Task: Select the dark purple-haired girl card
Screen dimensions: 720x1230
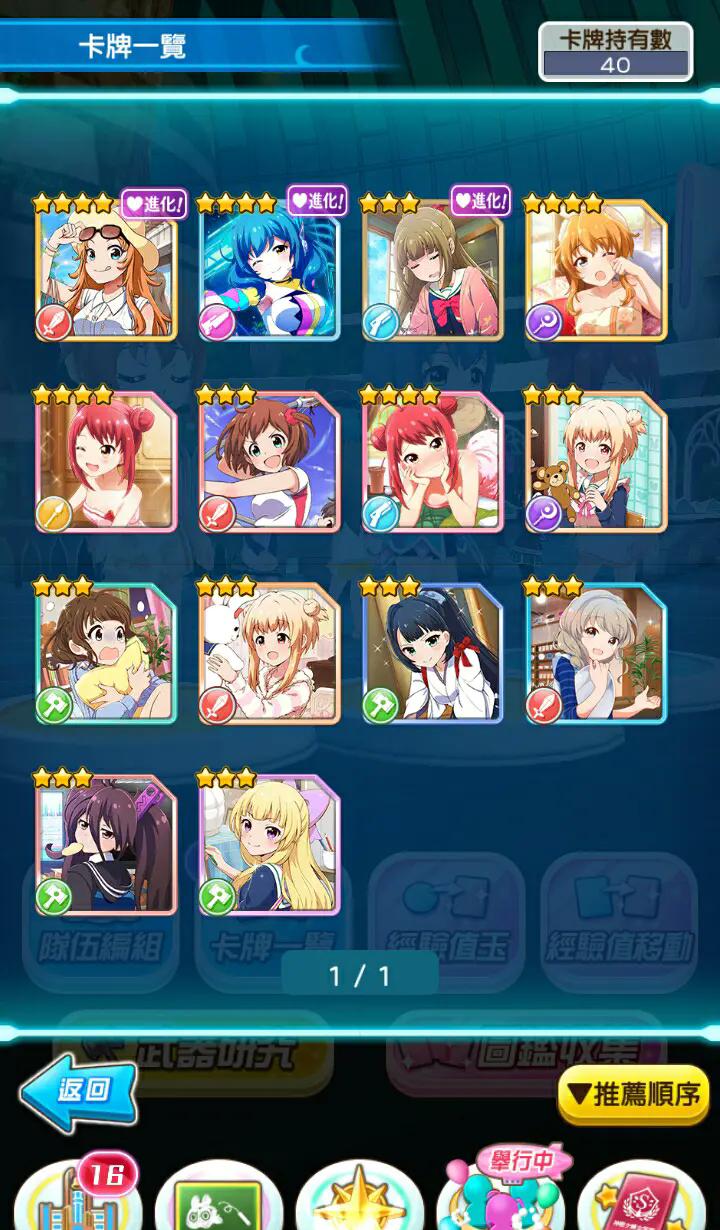Action: pyautogui.click(x=106, y=845)
